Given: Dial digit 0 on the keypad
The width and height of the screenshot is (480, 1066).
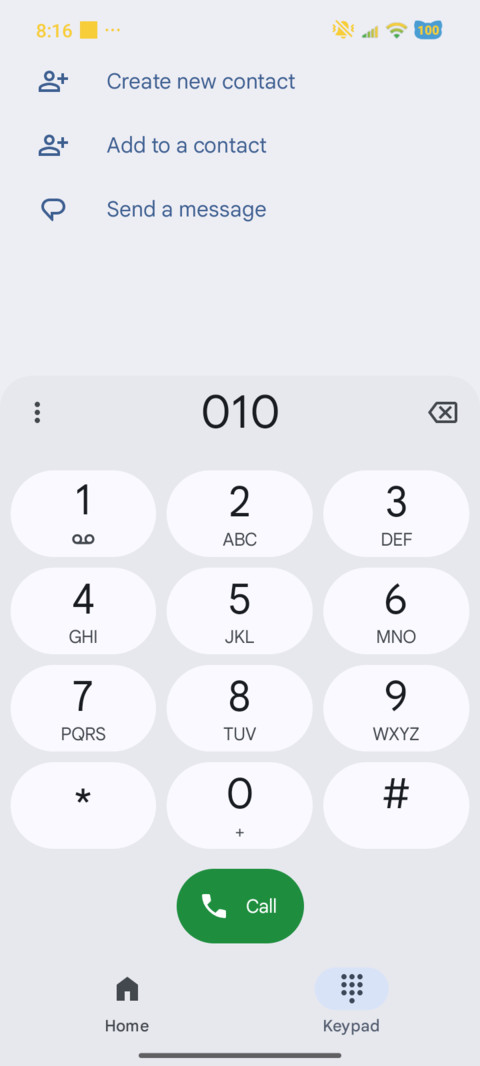Looking at the screenshot, I should [239, 806].
